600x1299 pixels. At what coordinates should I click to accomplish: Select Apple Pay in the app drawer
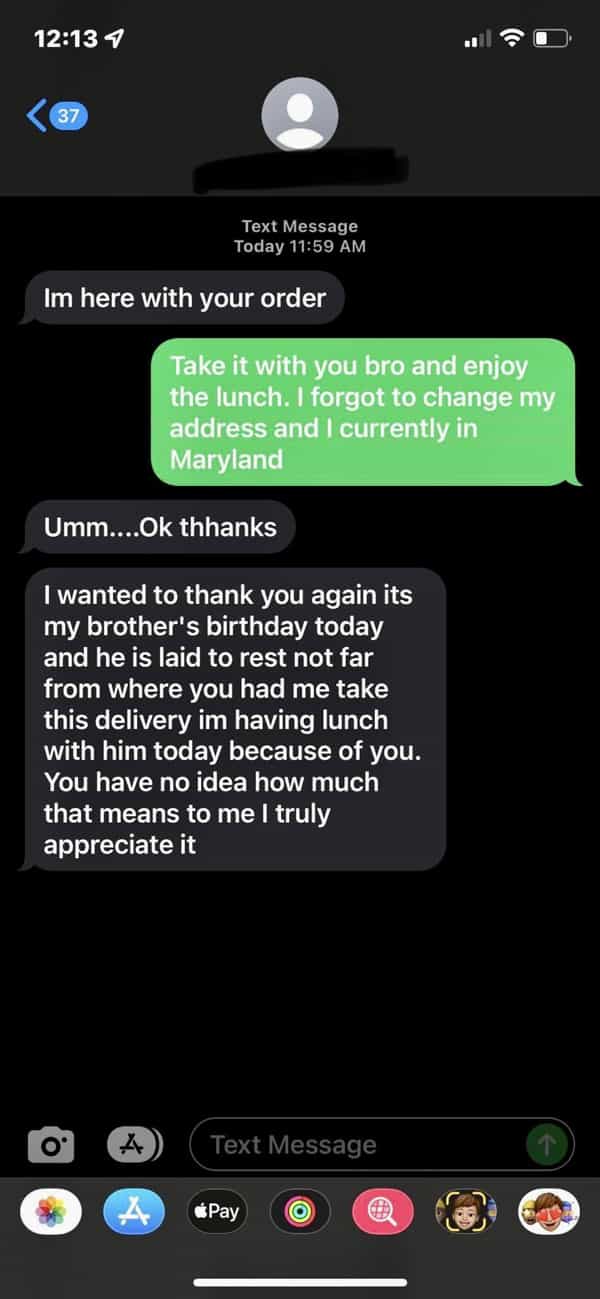(x=217, y=1212)
